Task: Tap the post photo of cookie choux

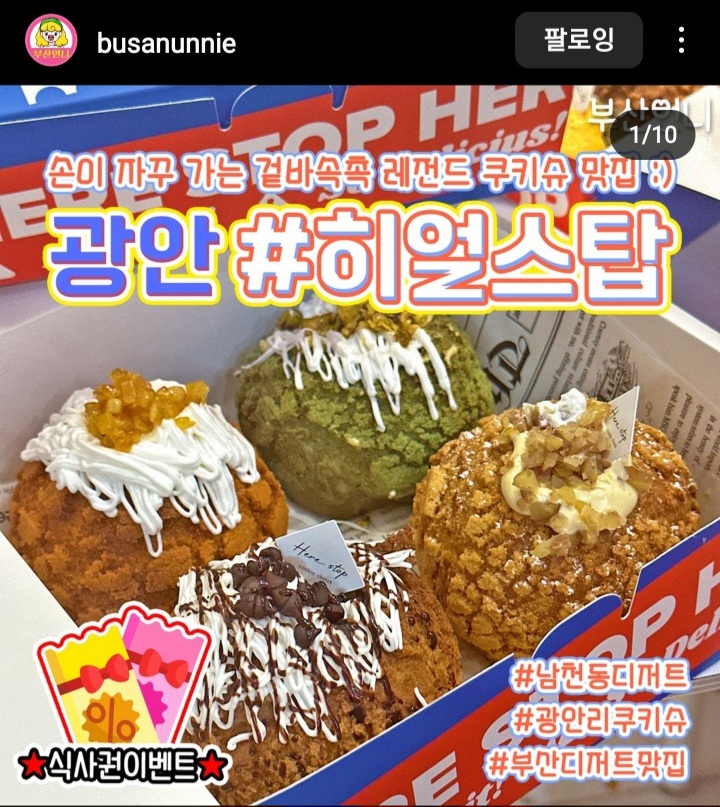Action: (x=360, y=480)
